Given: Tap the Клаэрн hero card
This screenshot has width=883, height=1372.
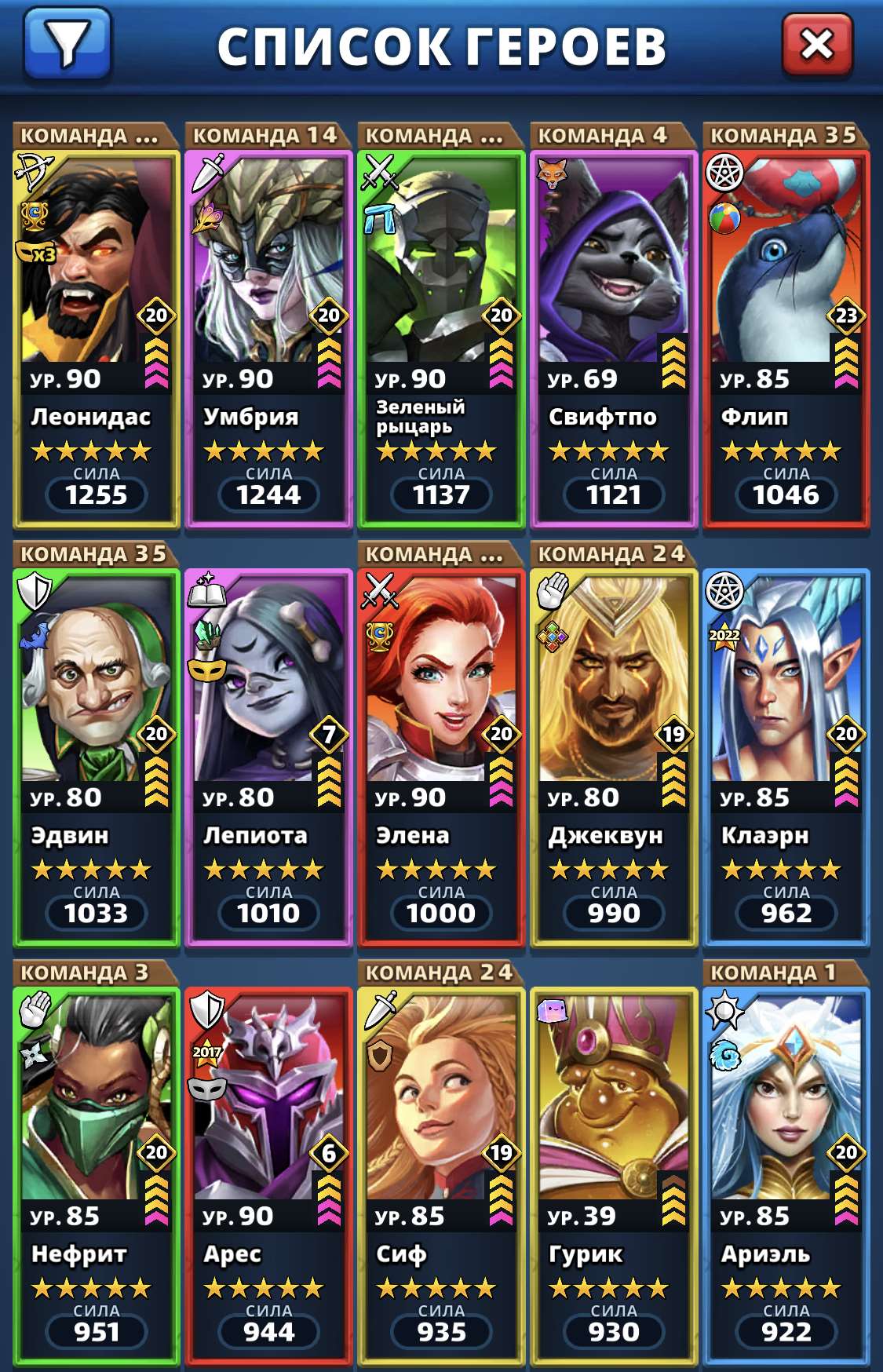Looking at the screenshot, I should point(786,756).
